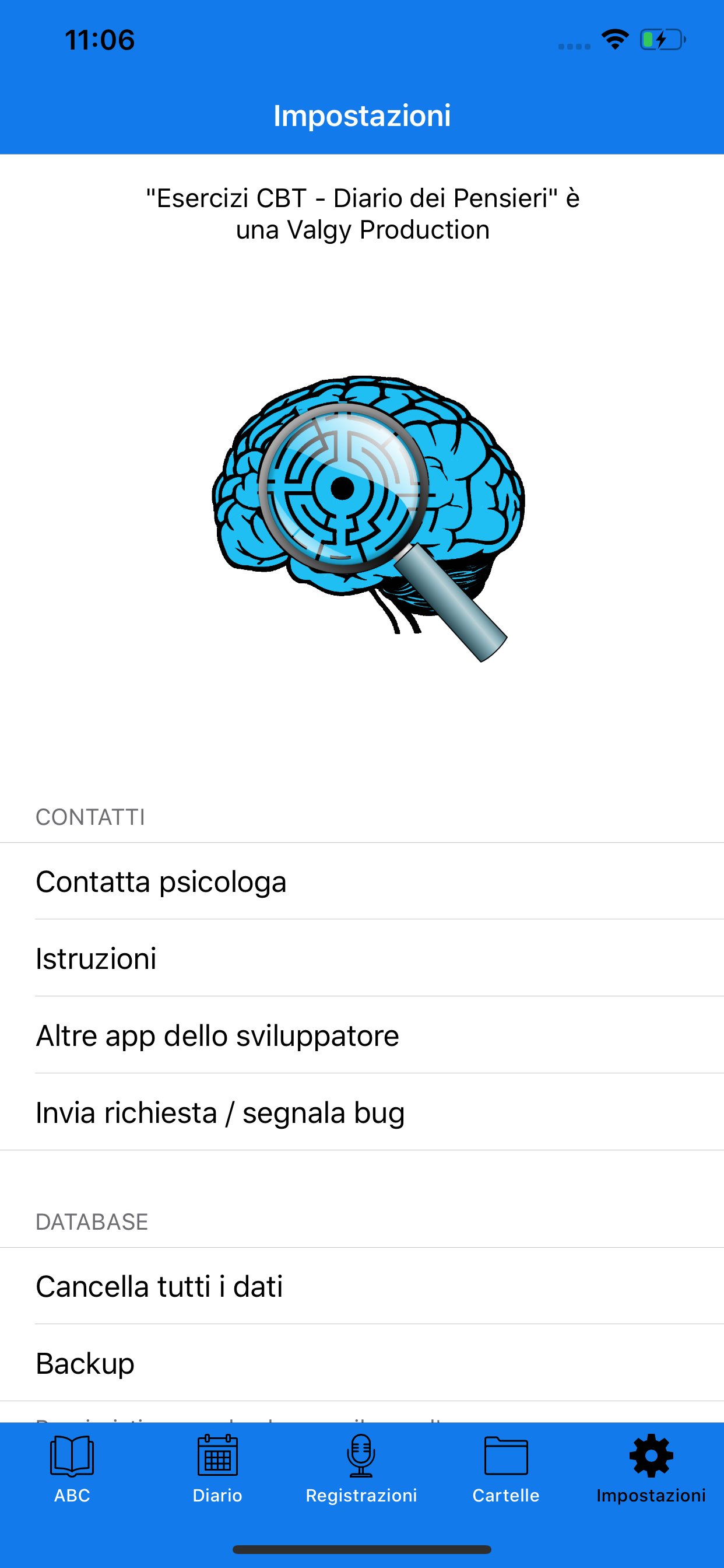Screen dimensions: 724x1568
Task: Open Contatta psicologa
Action: point(161,881)
